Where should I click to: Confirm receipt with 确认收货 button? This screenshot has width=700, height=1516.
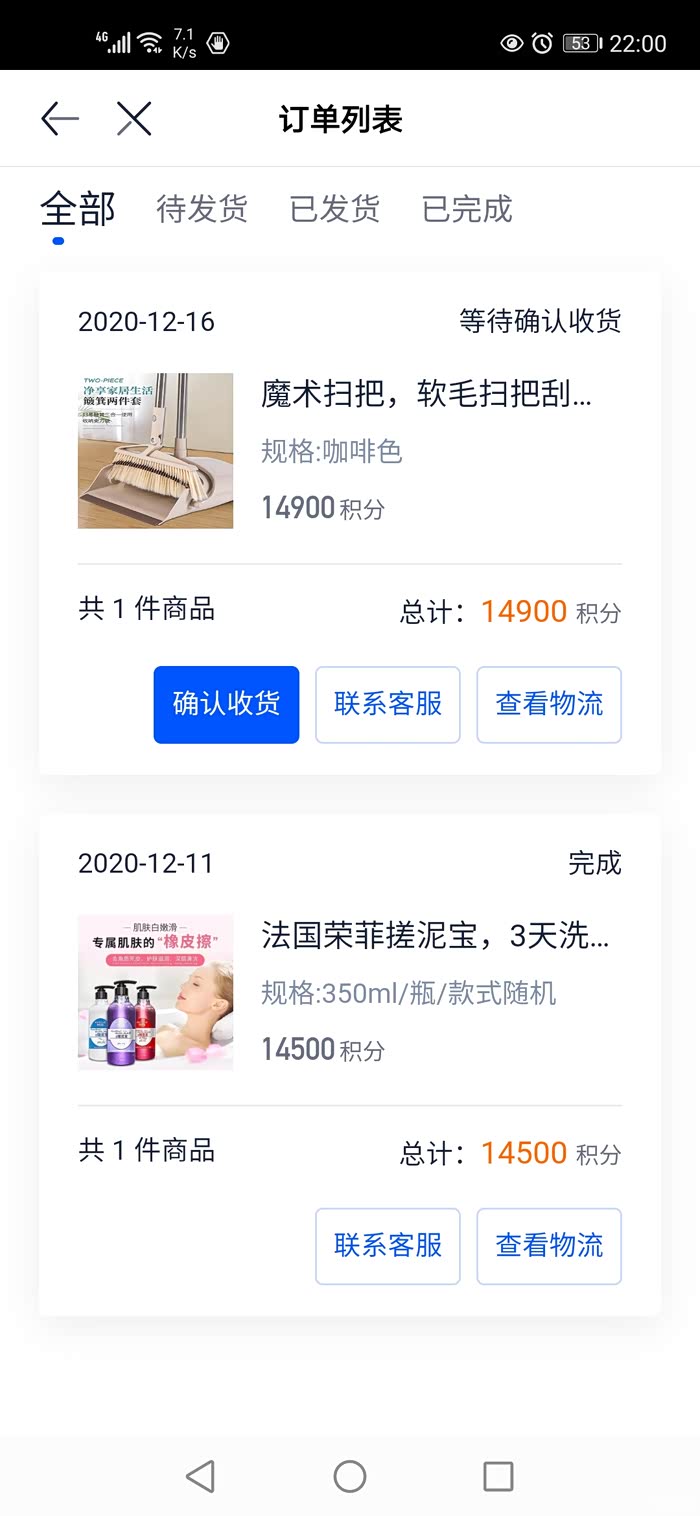(x=226, y=705)
